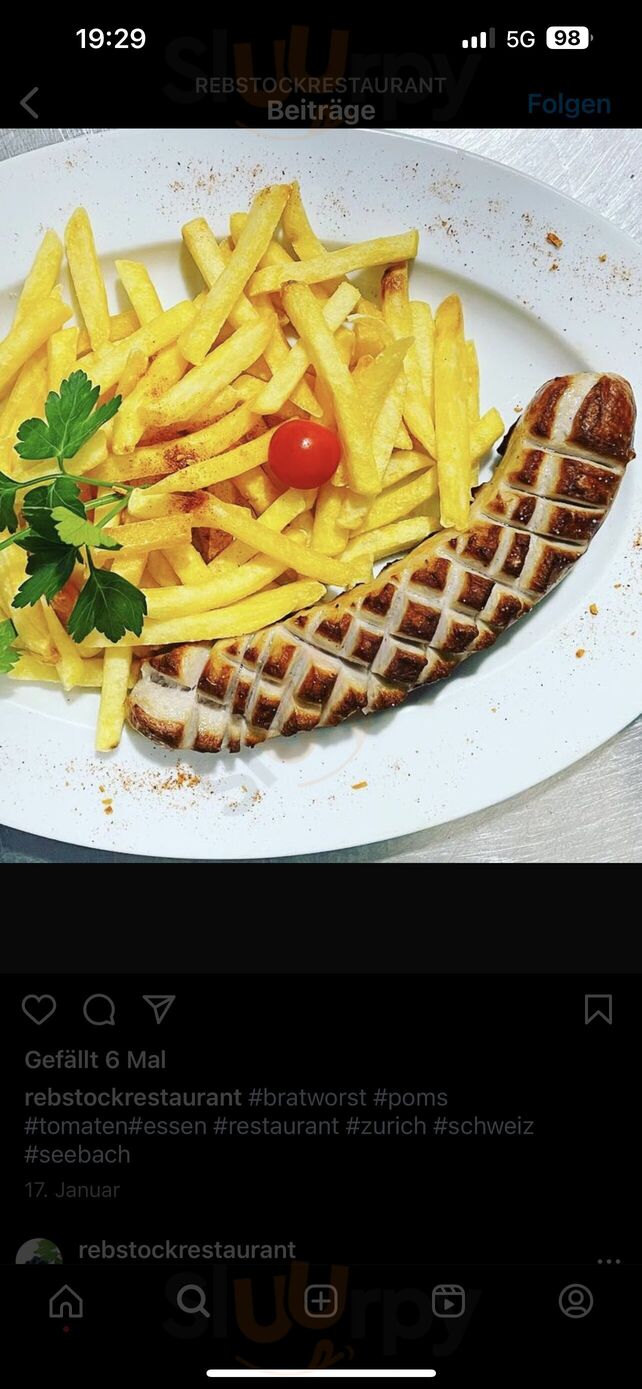The width and height of the screenshot is (642, 1389).
Task: Open options menu of the next post
Action: click(x=608, y=1261)
